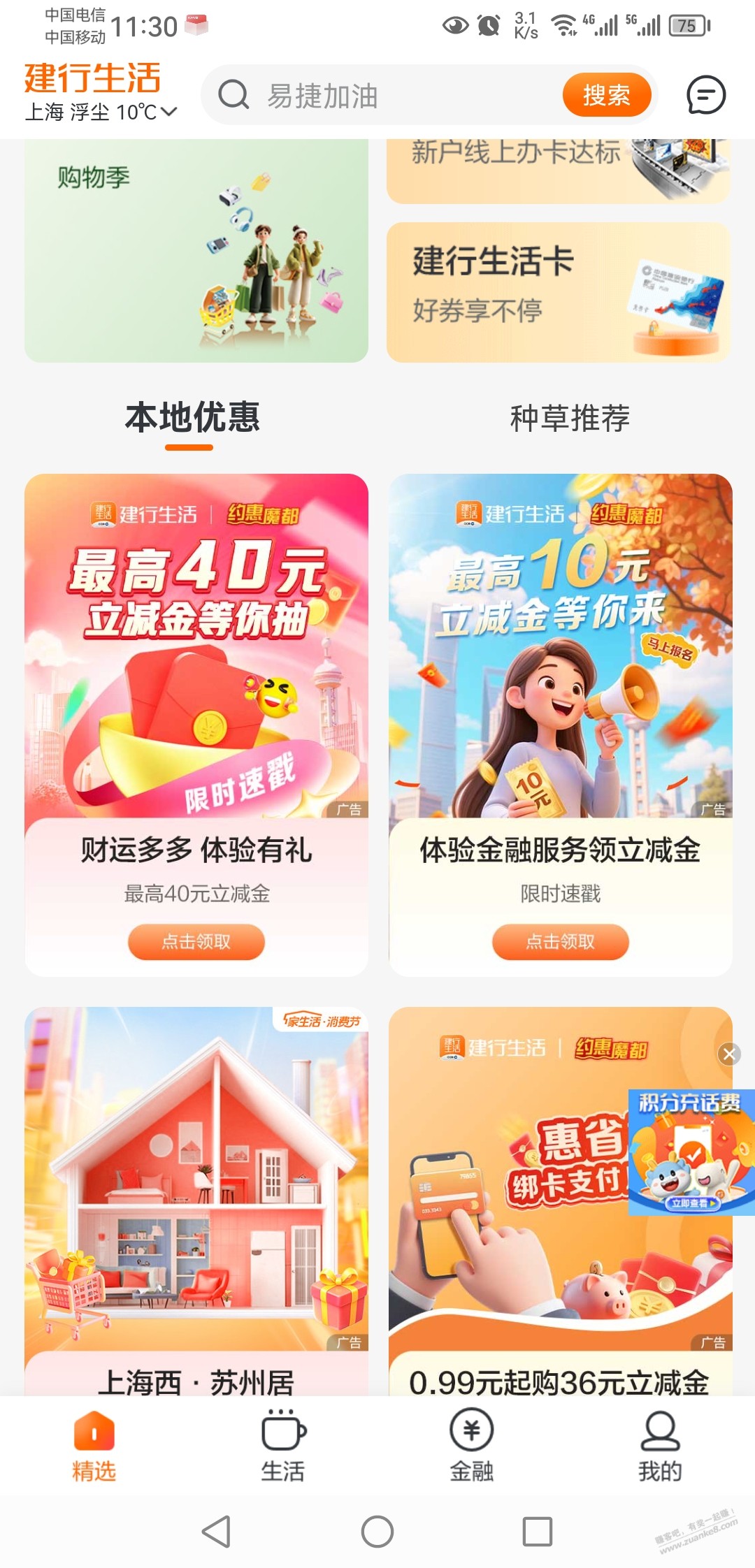Screen dimensions: 755x1568
Task: Open the 积分充话费 floating promotion
Action: click(x=691, y=1153)
